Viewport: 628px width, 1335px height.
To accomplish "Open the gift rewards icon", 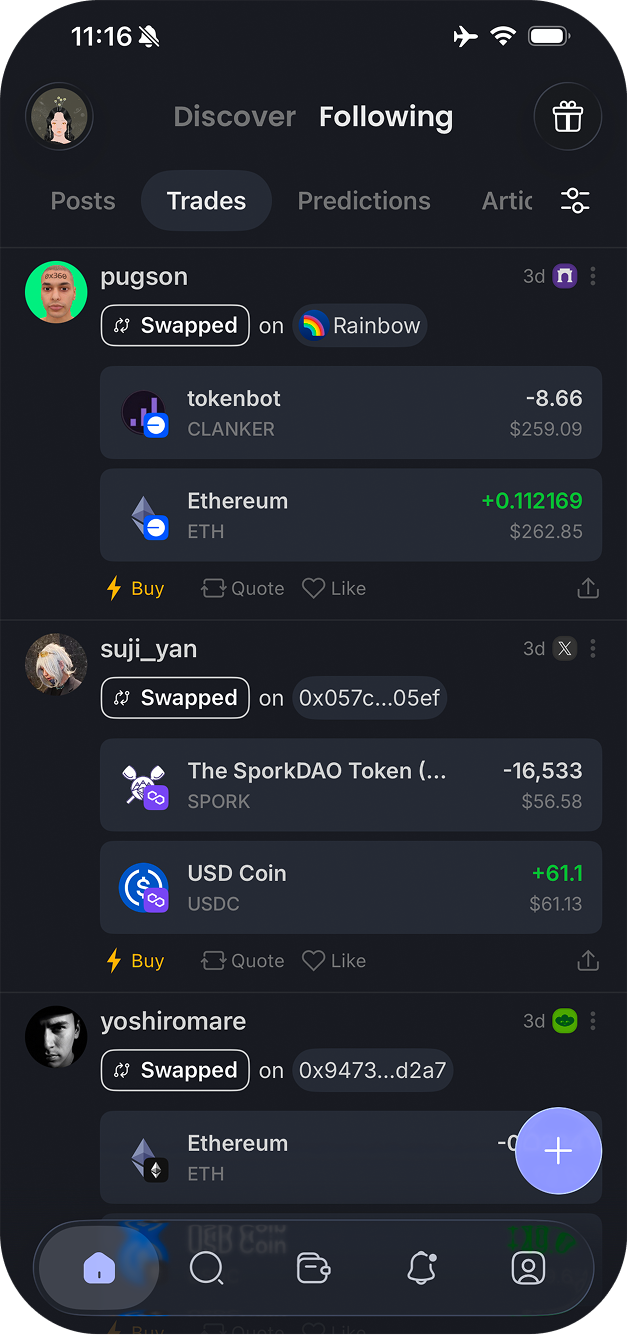I will 567,117.
